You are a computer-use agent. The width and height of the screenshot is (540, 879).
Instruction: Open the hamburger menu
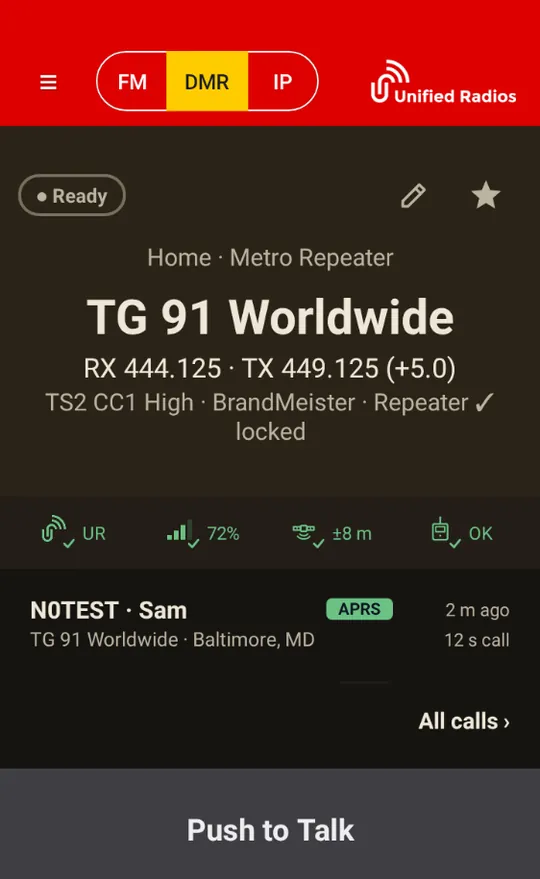48,82
